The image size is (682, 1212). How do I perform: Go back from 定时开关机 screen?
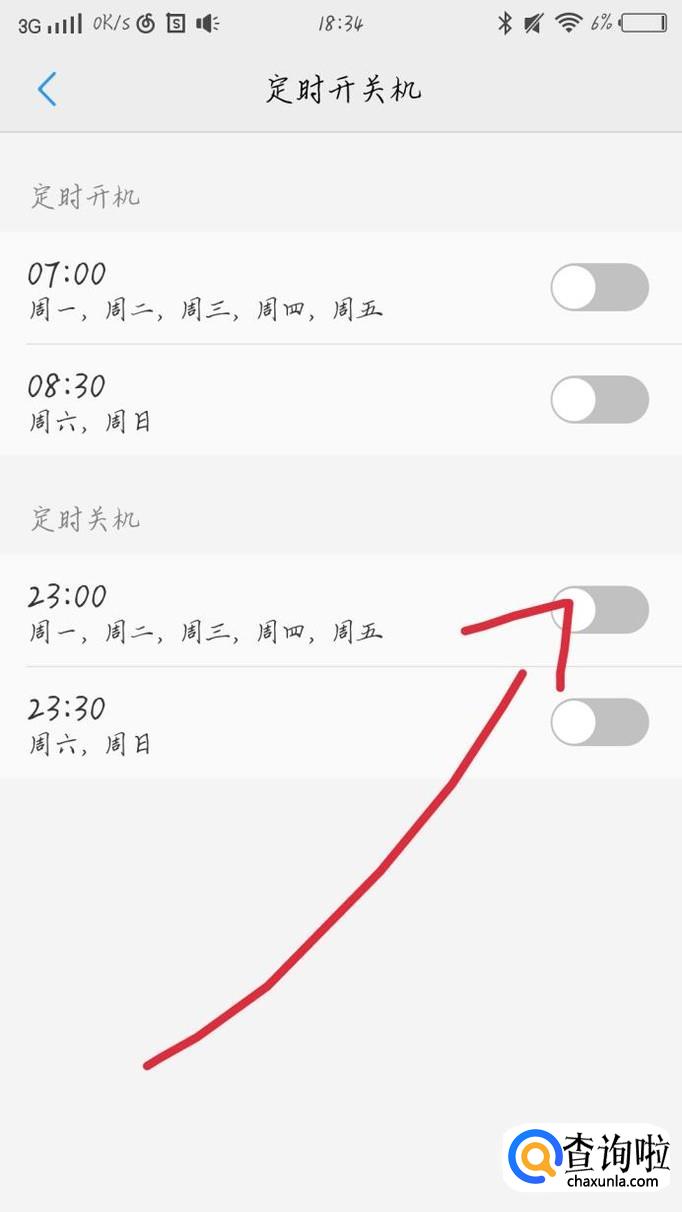[47, 89]
